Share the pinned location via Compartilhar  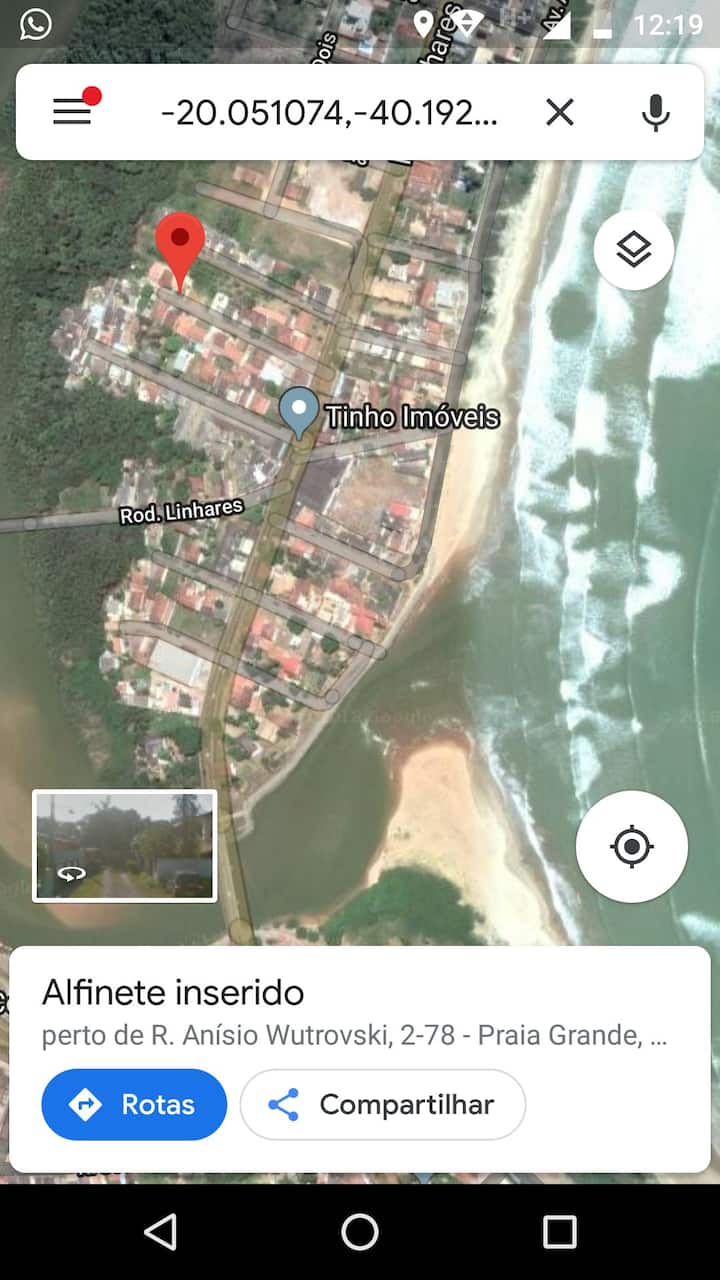383,1104
